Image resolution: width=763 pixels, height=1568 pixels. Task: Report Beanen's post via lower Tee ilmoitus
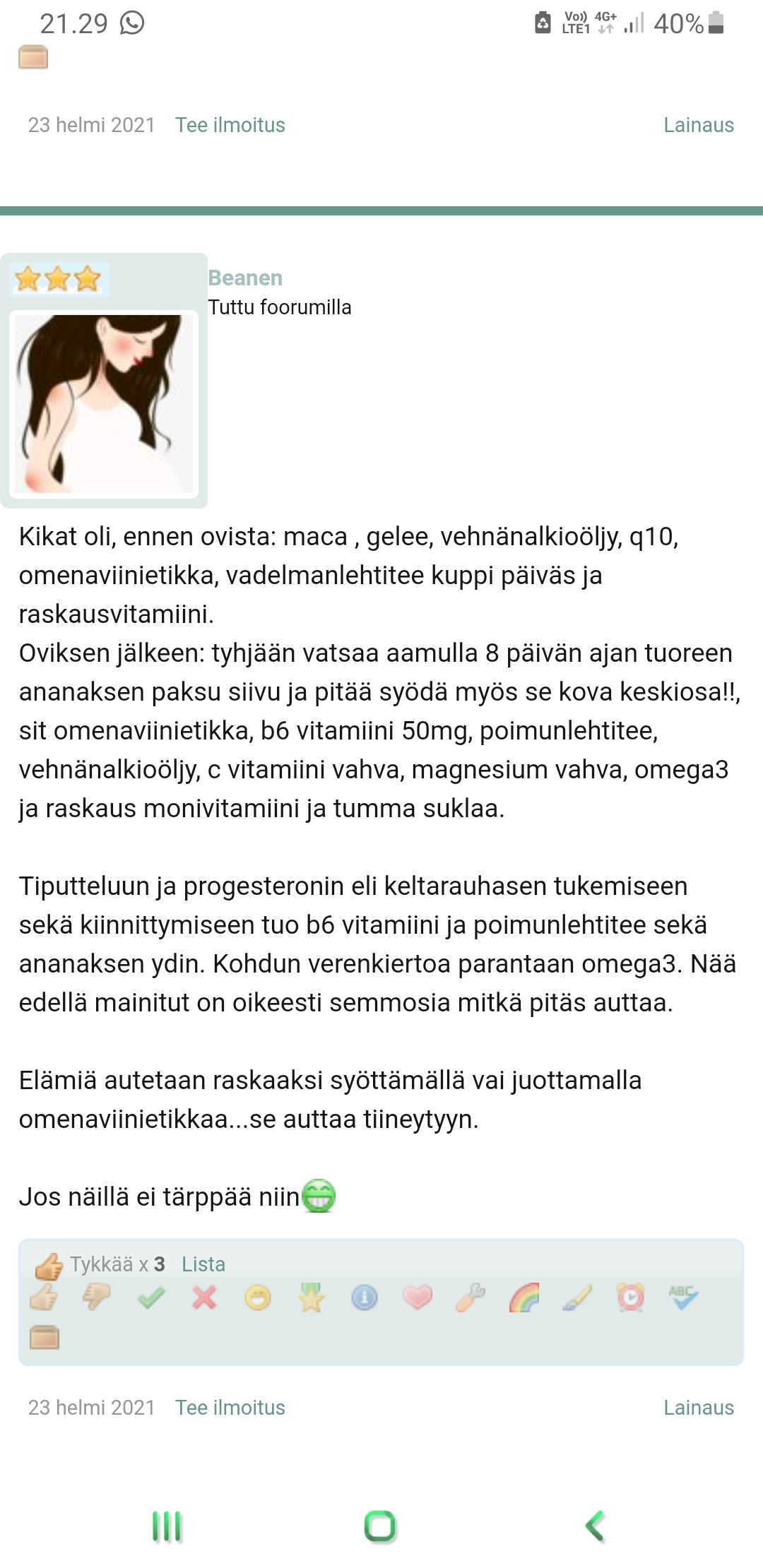230,1408
